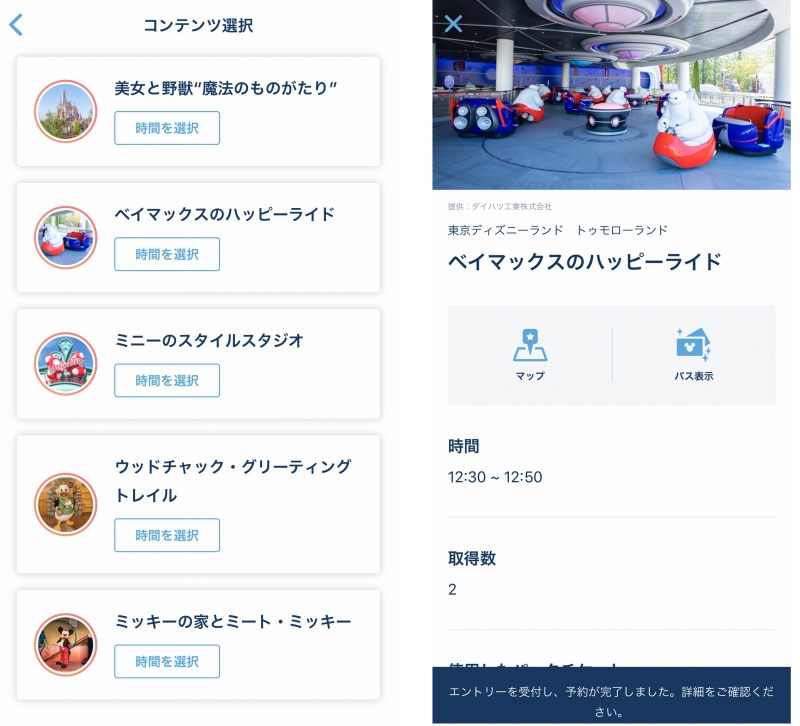Go back from コンテンツ選択 screen

coord(16,25)
